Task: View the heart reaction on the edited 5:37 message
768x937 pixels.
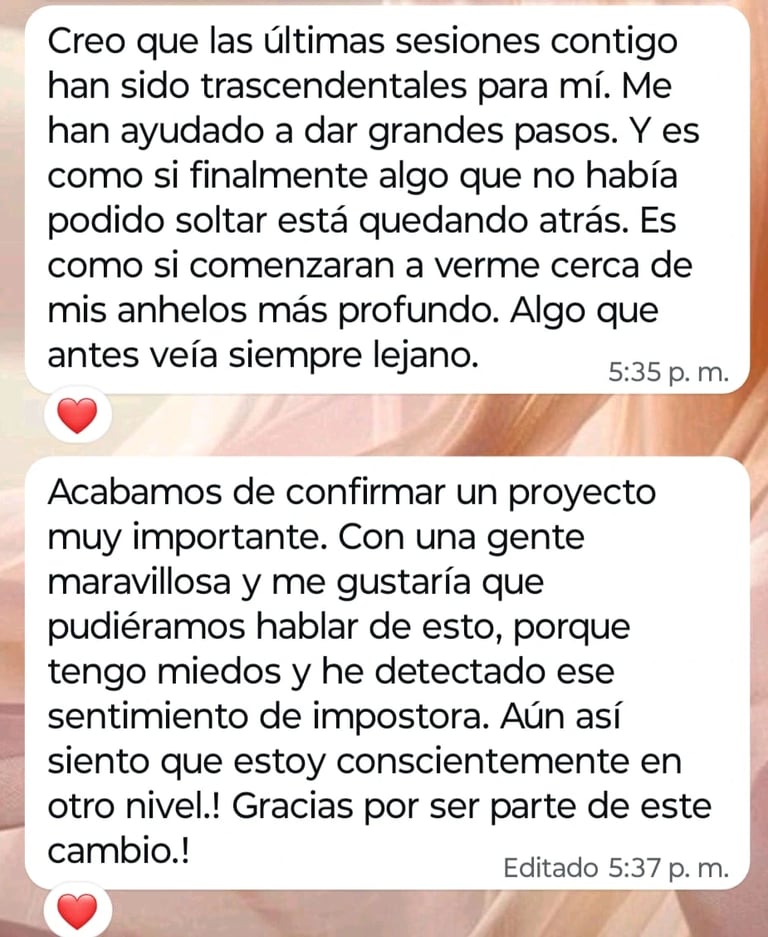Action: click(x=77, y=911)
